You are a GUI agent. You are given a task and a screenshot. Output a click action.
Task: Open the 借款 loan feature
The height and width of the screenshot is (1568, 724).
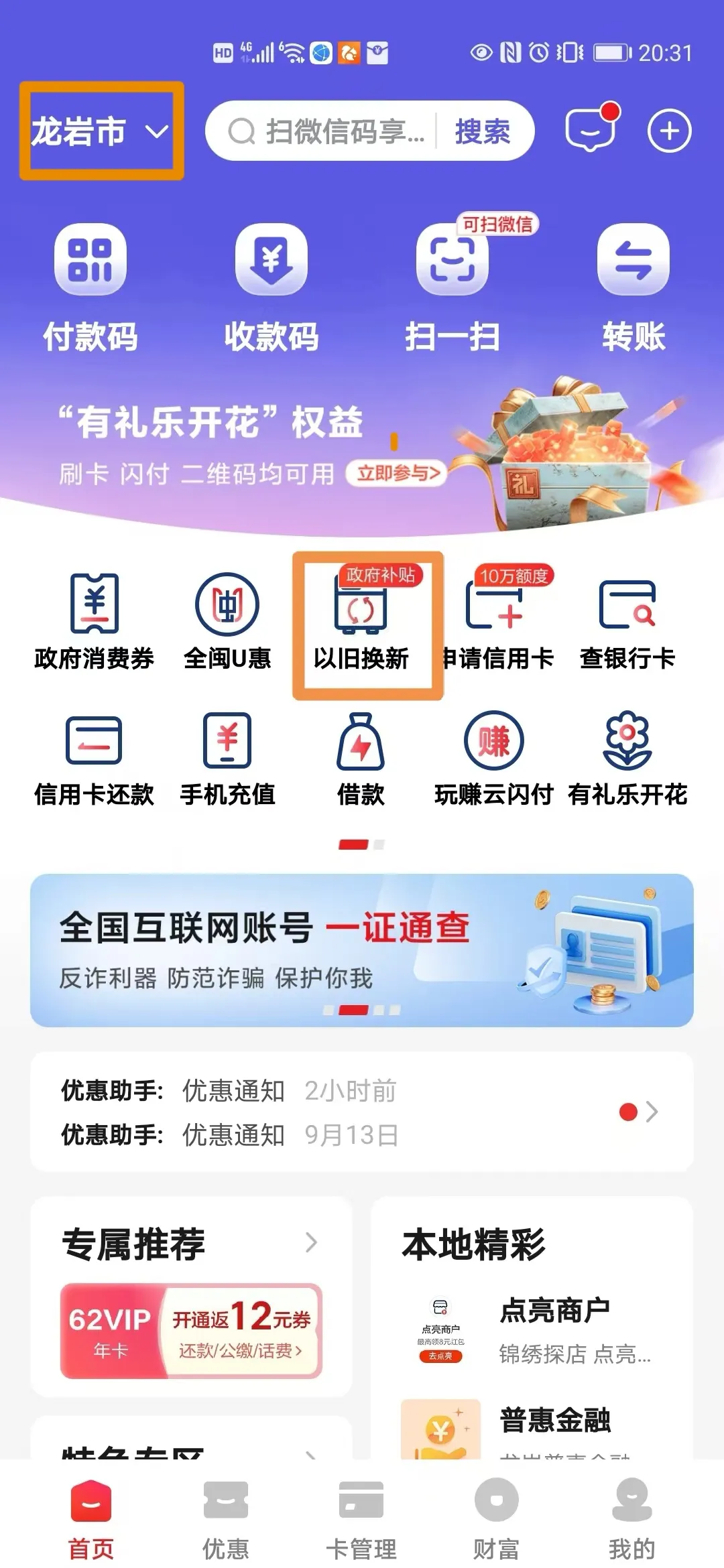[x=360, y=761]
